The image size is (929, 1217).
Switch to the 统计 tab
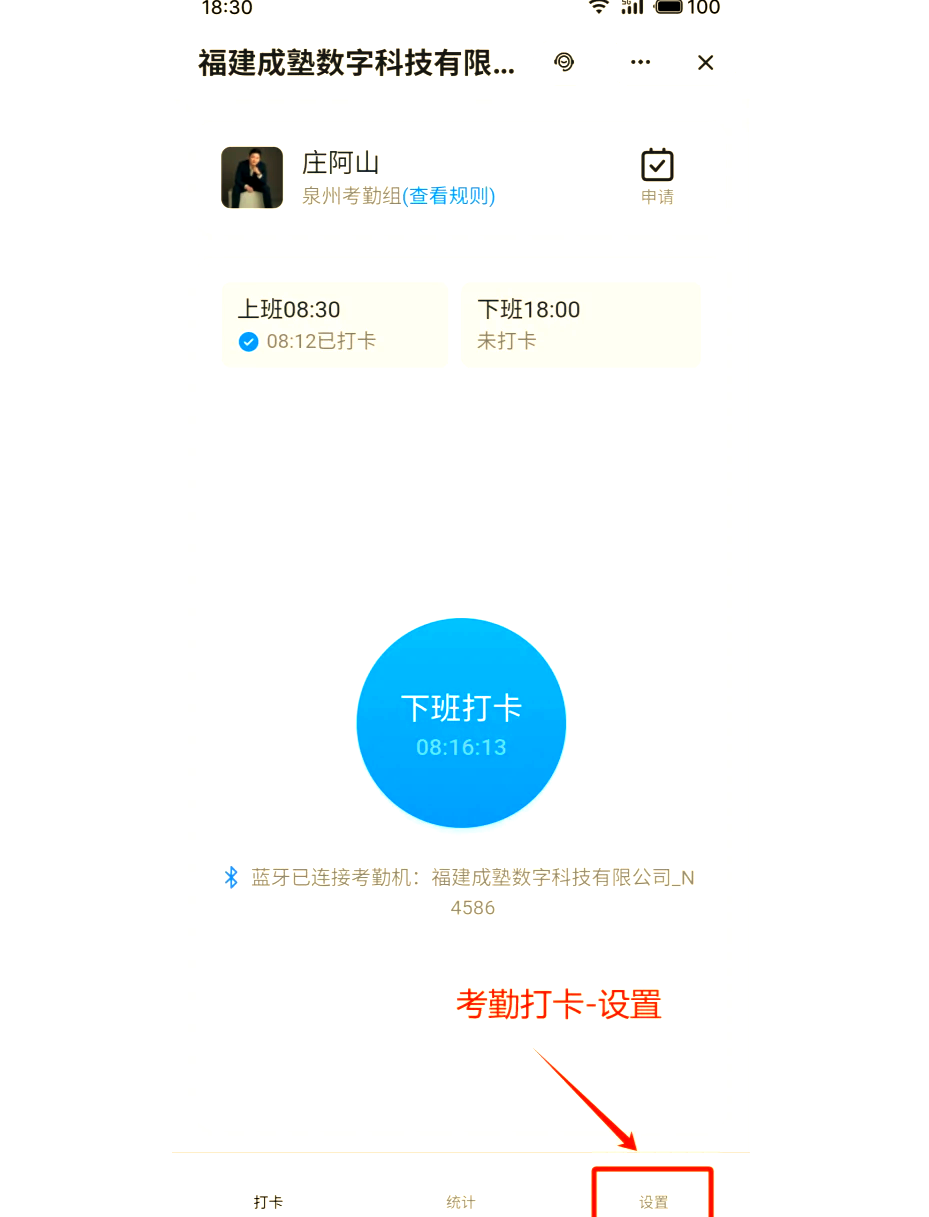point(461,1202)
